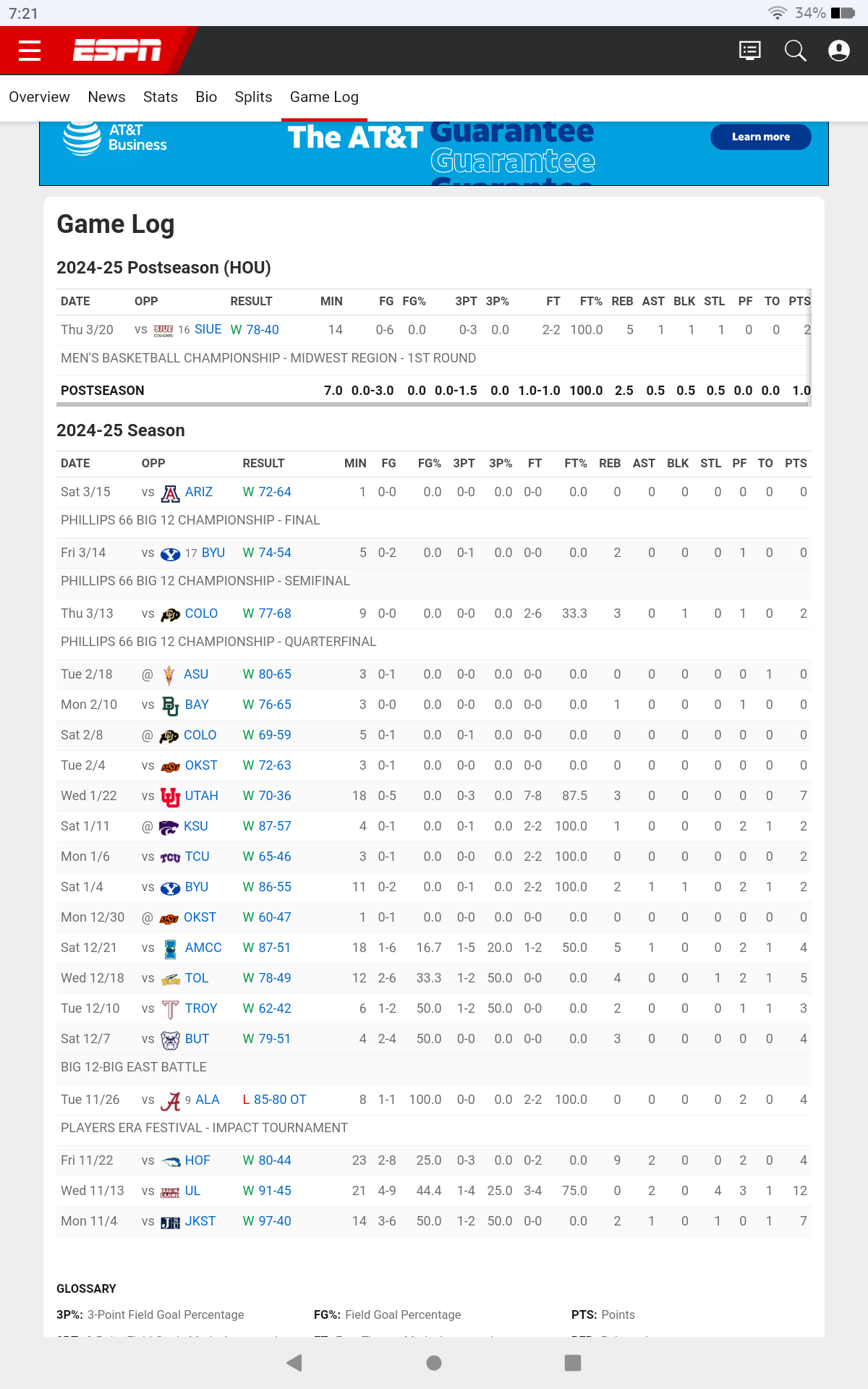Open the W 78-40 game result

(255, 330)
